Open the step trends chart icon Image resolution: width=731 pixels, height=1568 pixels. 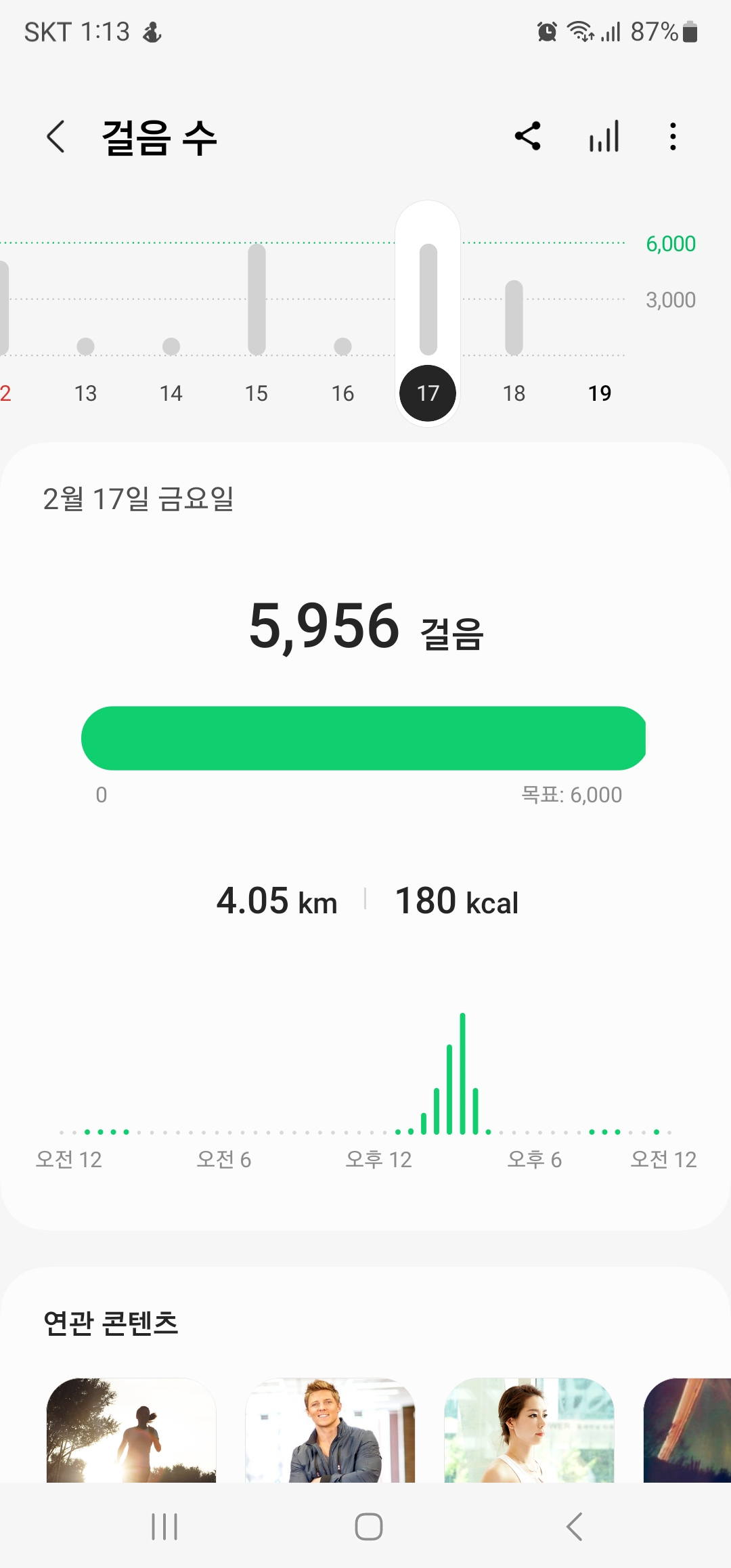(x=604, y=136)
